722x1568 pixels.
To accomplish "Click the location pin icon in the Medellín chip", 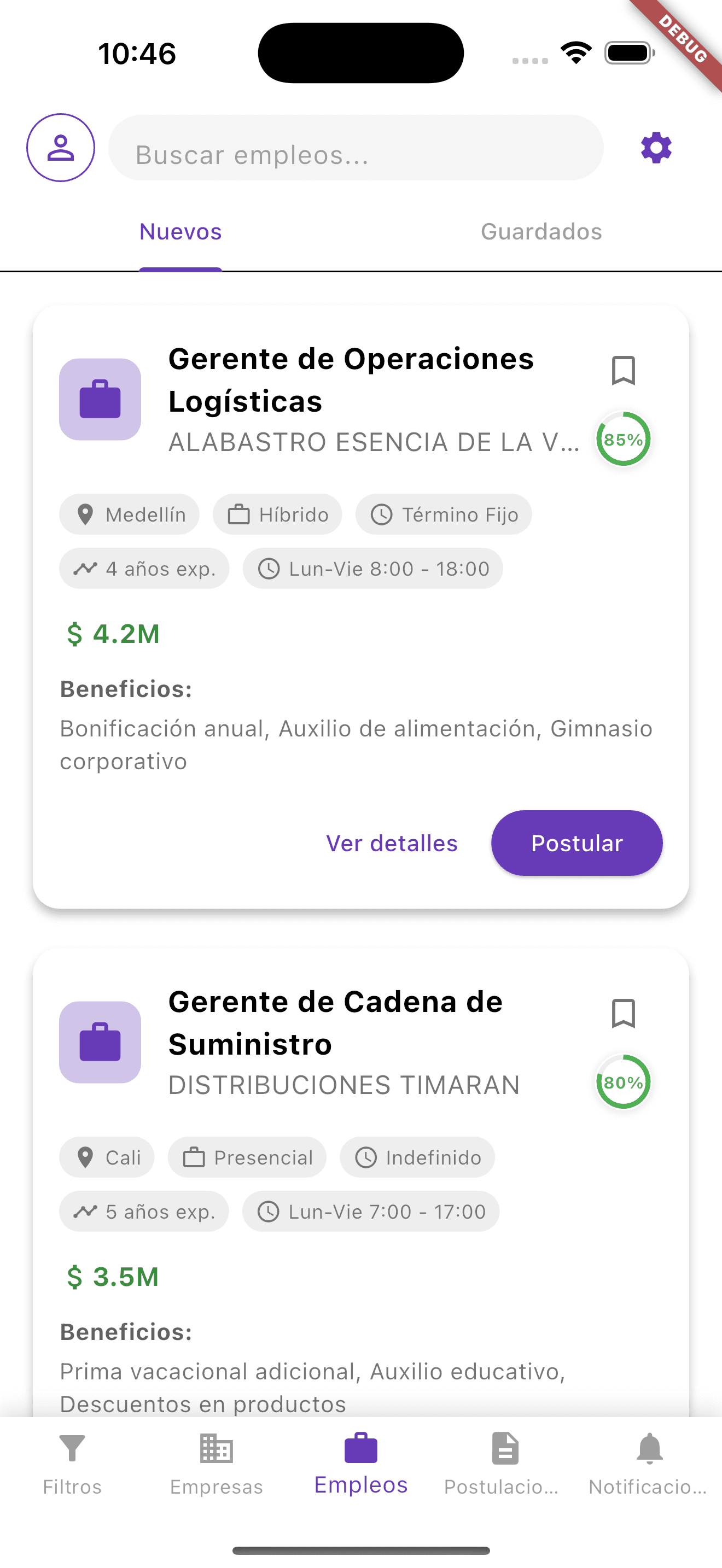I will point(86,514).
